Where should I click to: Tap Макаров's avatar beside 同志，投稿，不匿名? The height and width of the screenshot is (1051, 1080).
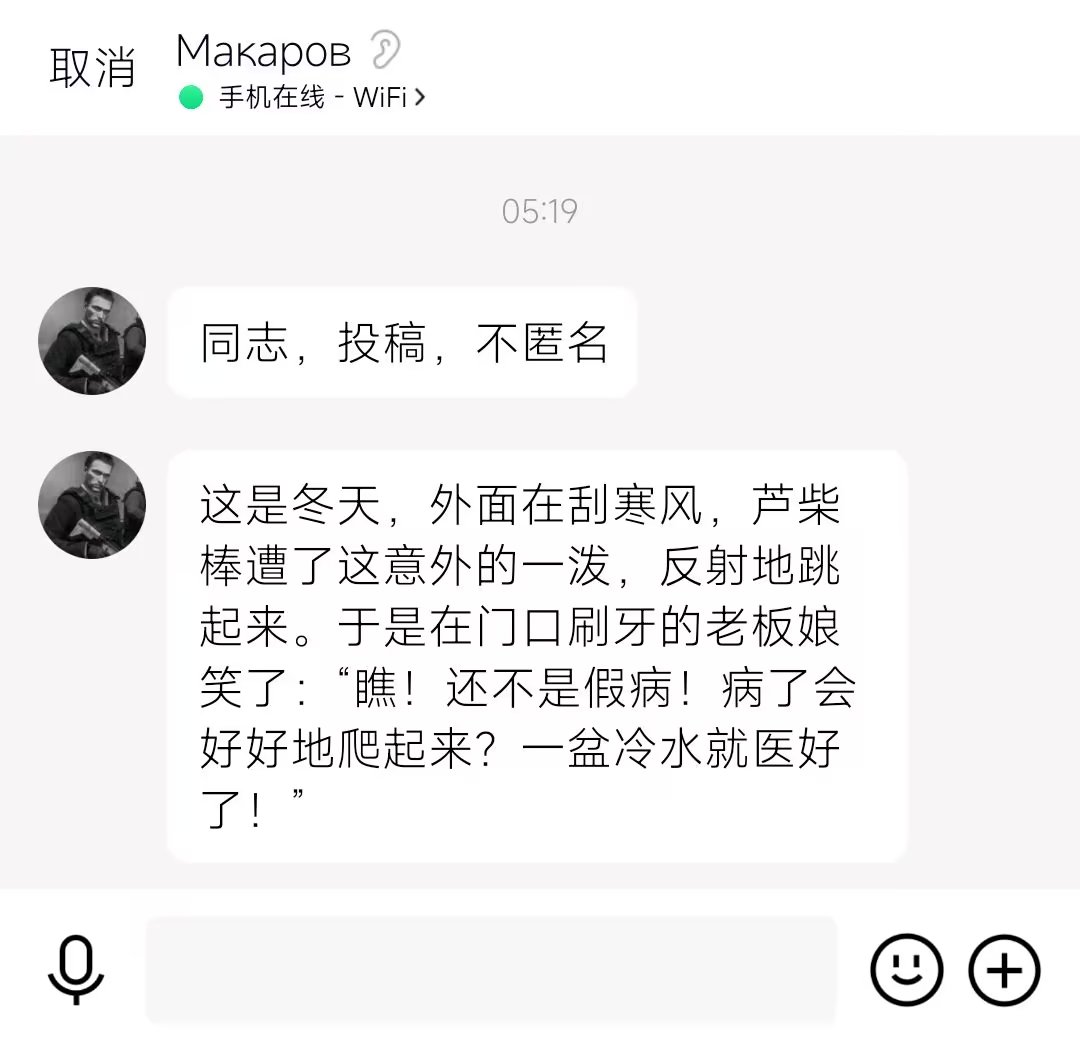click(x=92, y=341)
